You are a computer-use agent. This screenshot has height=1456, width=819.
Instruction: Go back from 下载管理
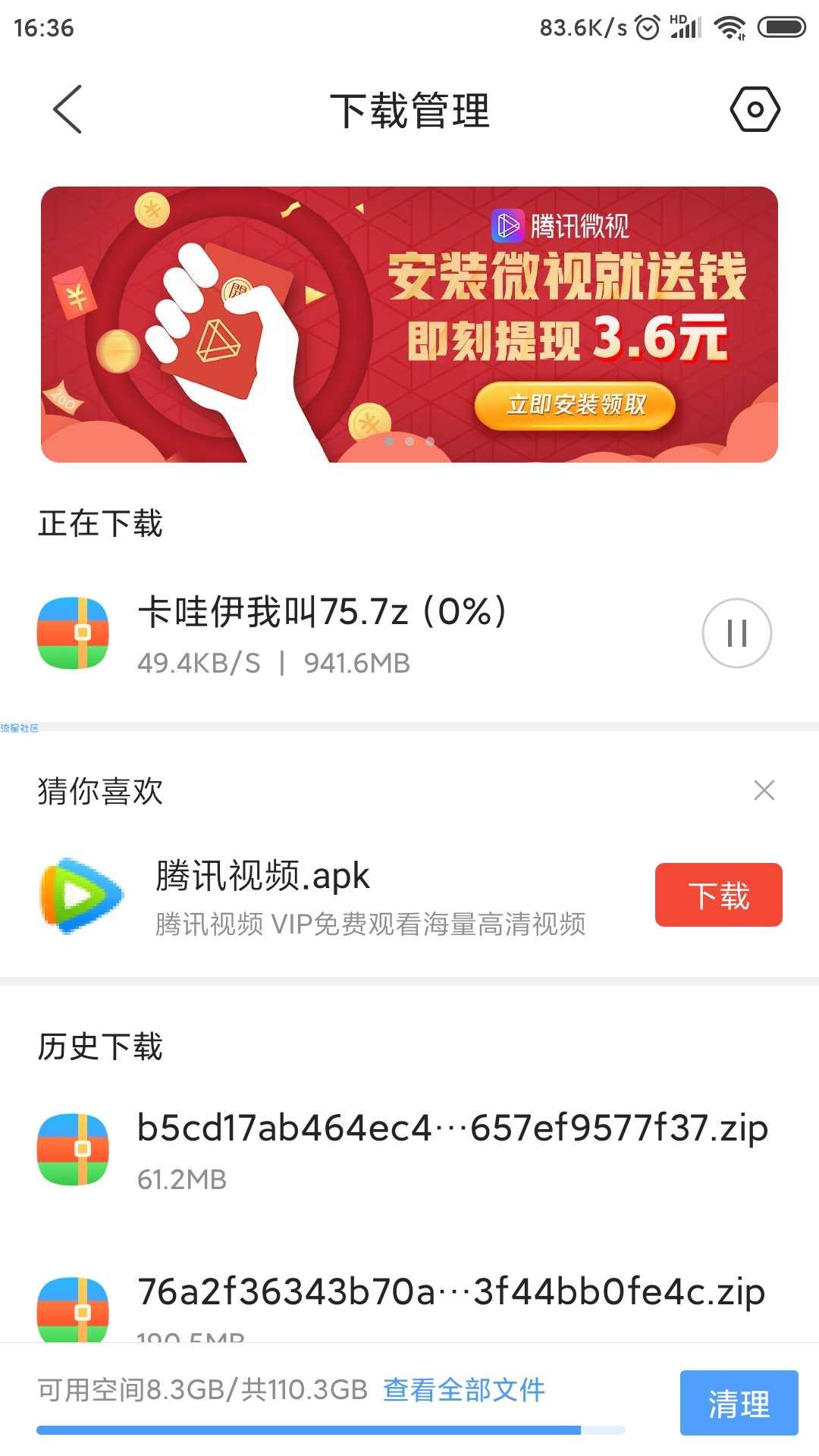pyautogui.click(x=67, y=110)
